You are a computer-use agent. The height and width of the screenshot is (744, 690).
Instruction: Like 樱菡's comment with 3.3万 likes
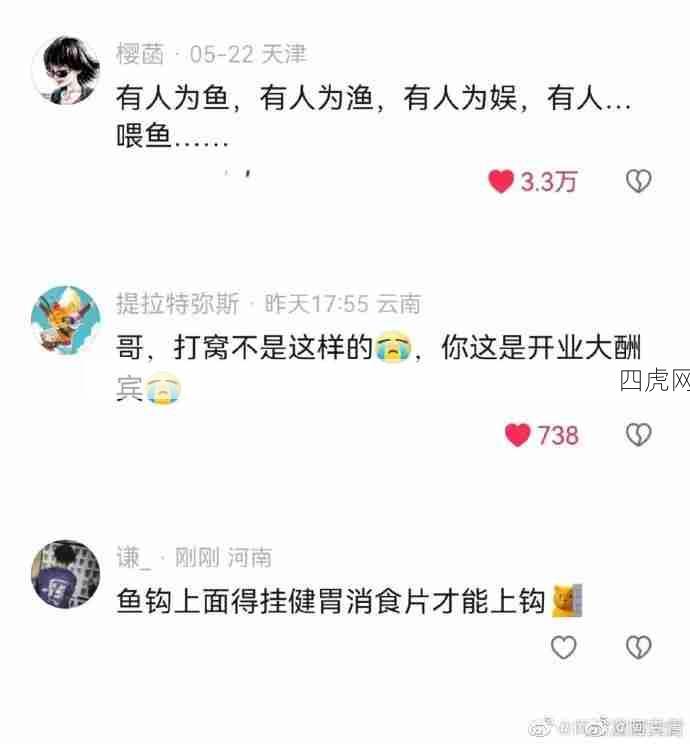(501, 181)
